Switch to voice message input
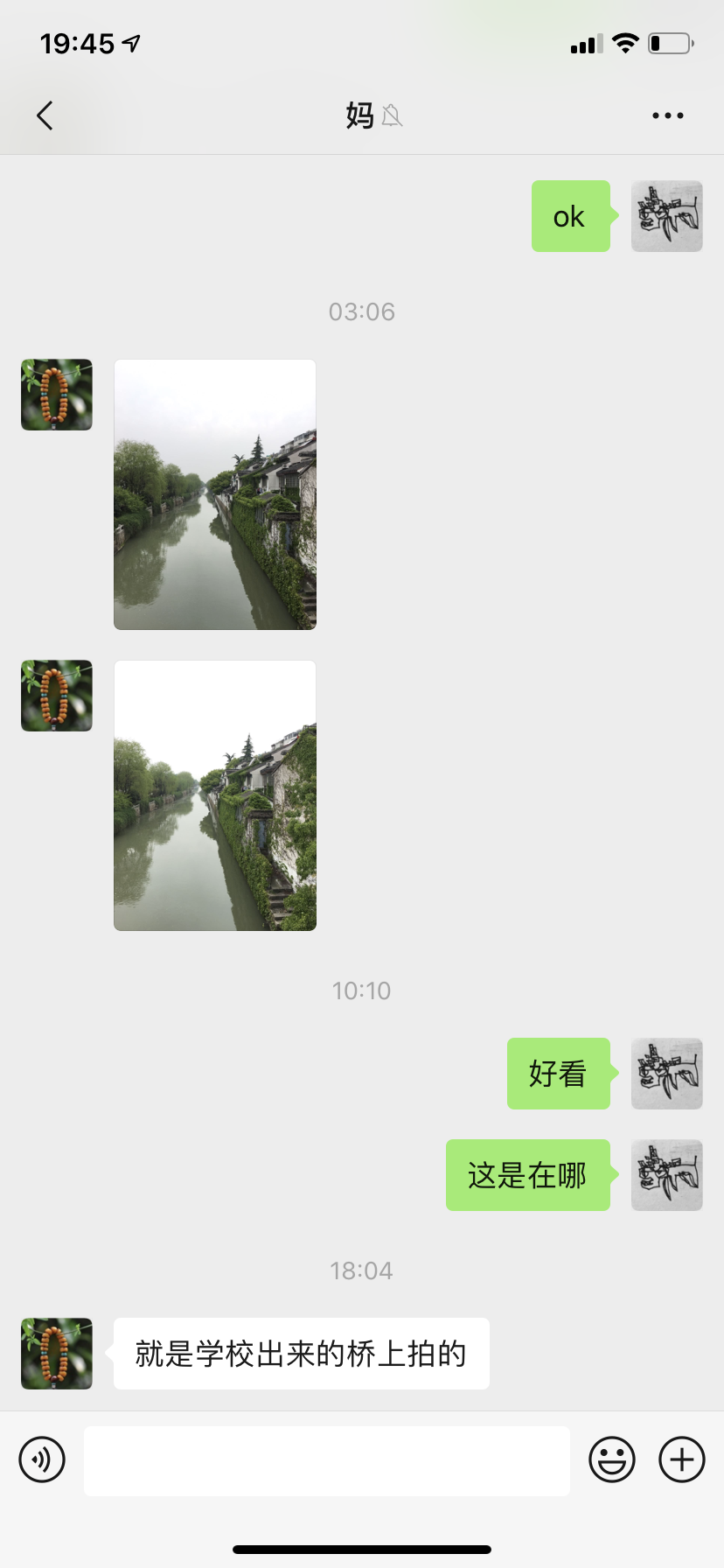The image size is (724, 1568). pos(42,1459)
